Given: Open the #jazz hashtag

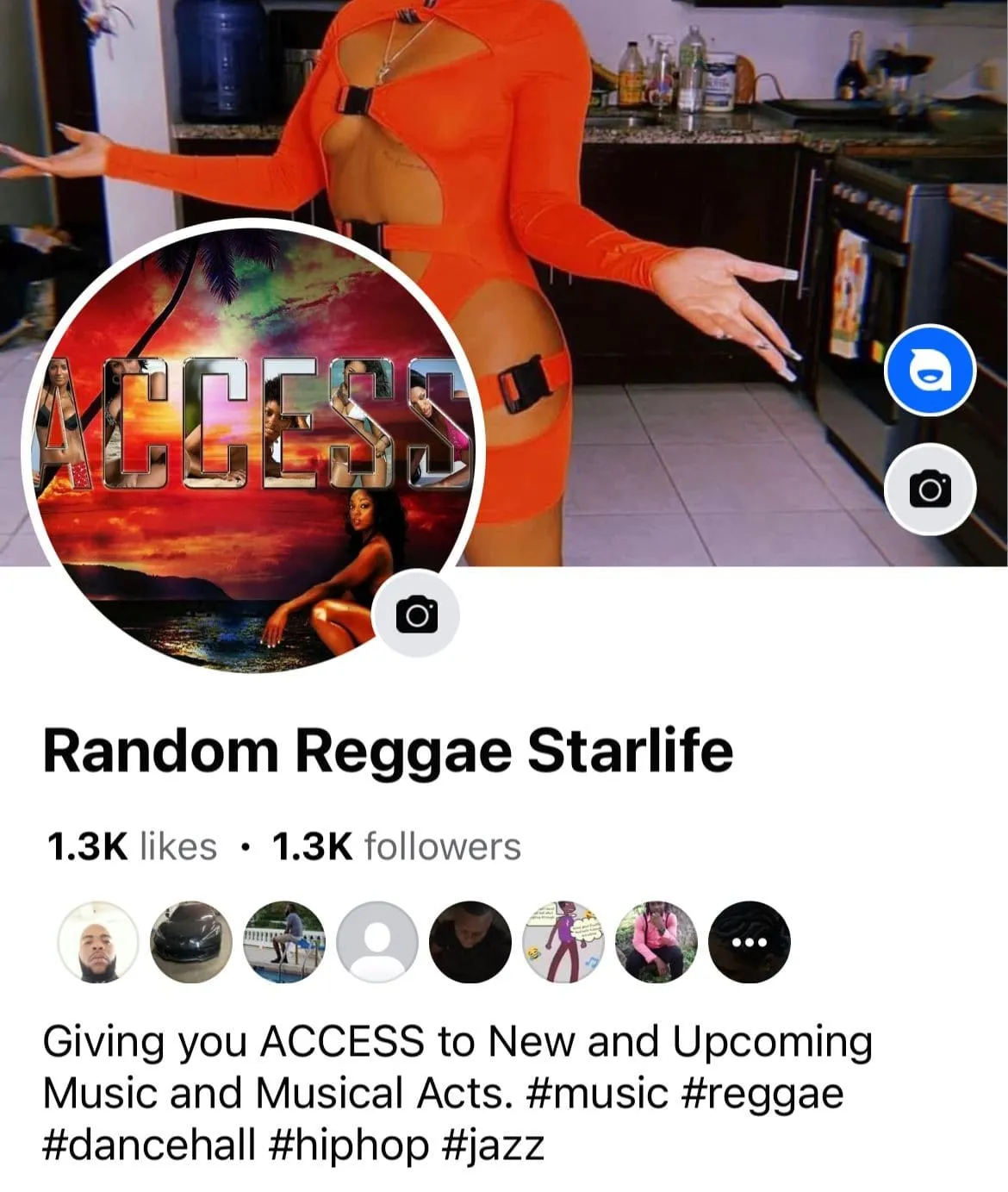Looking at the screenshot, I should 493,1145.
